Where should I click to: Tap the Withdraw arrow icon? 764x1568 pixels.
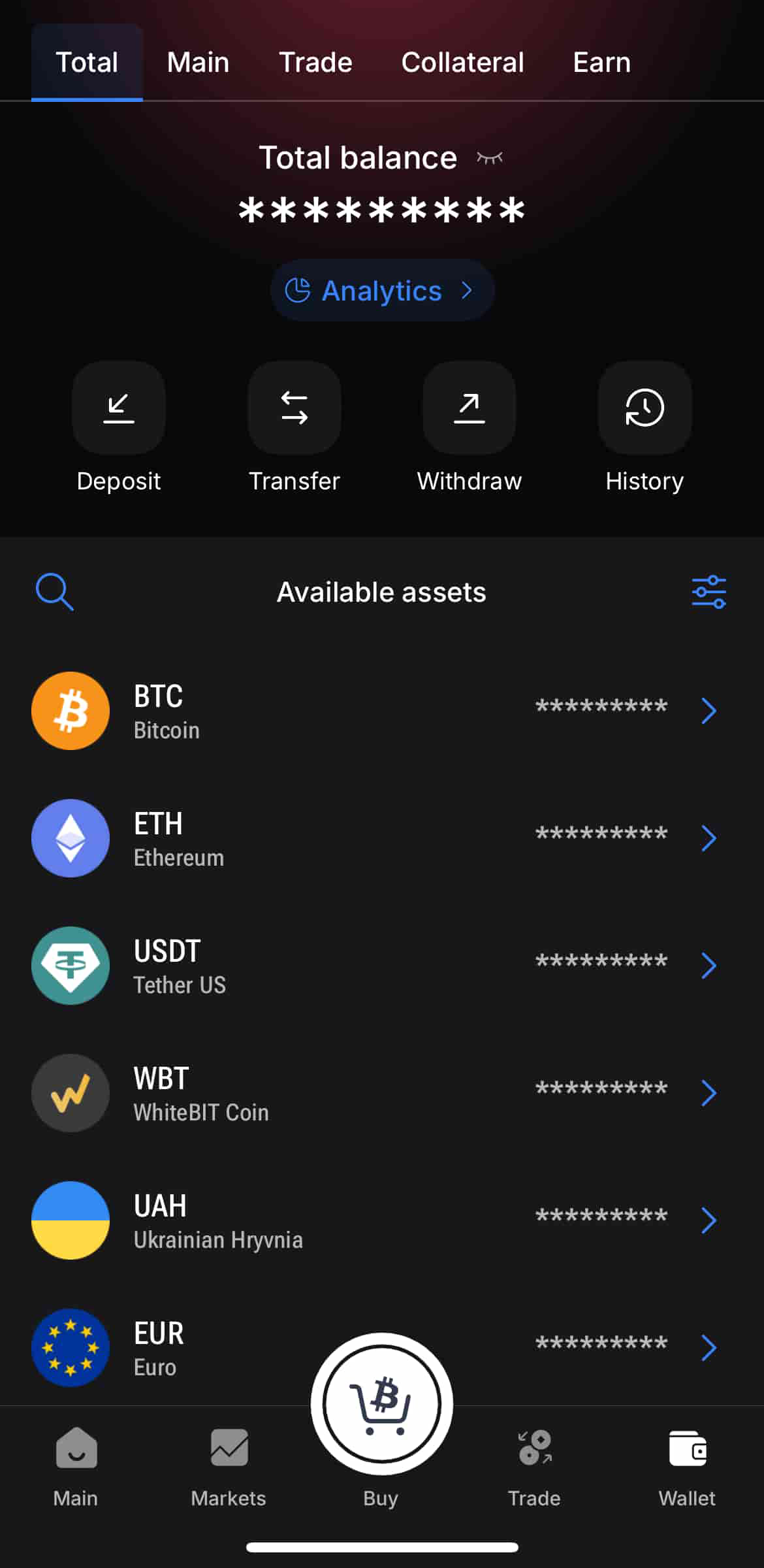click(x=469, y=408)
